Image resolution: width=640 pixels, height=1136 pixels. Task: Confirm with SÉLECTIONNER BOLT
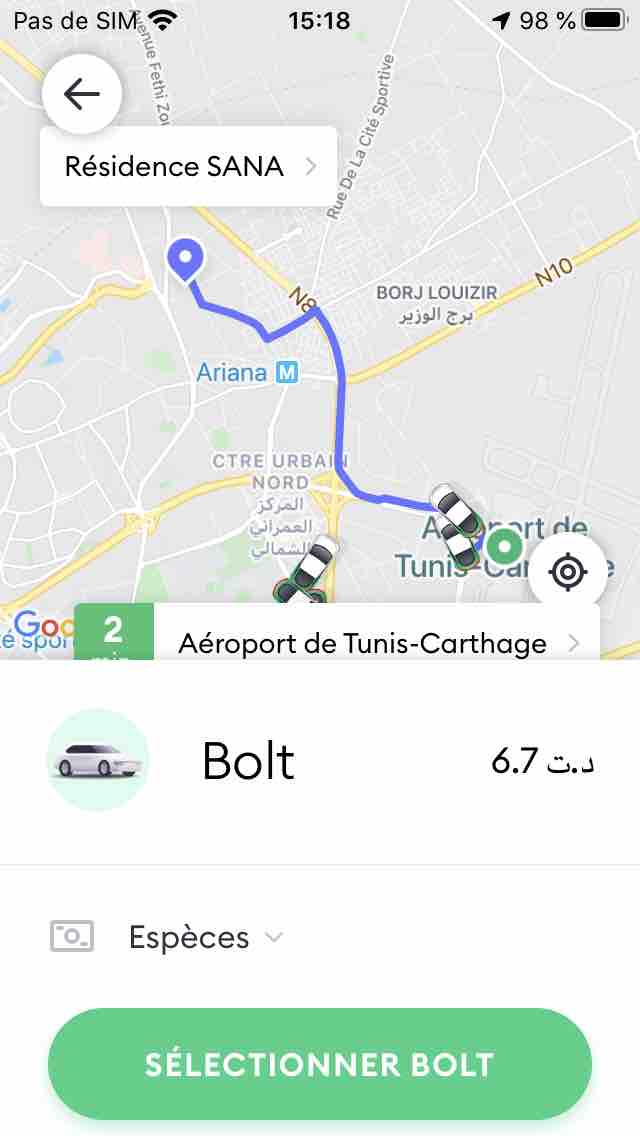pos(320,1064)
